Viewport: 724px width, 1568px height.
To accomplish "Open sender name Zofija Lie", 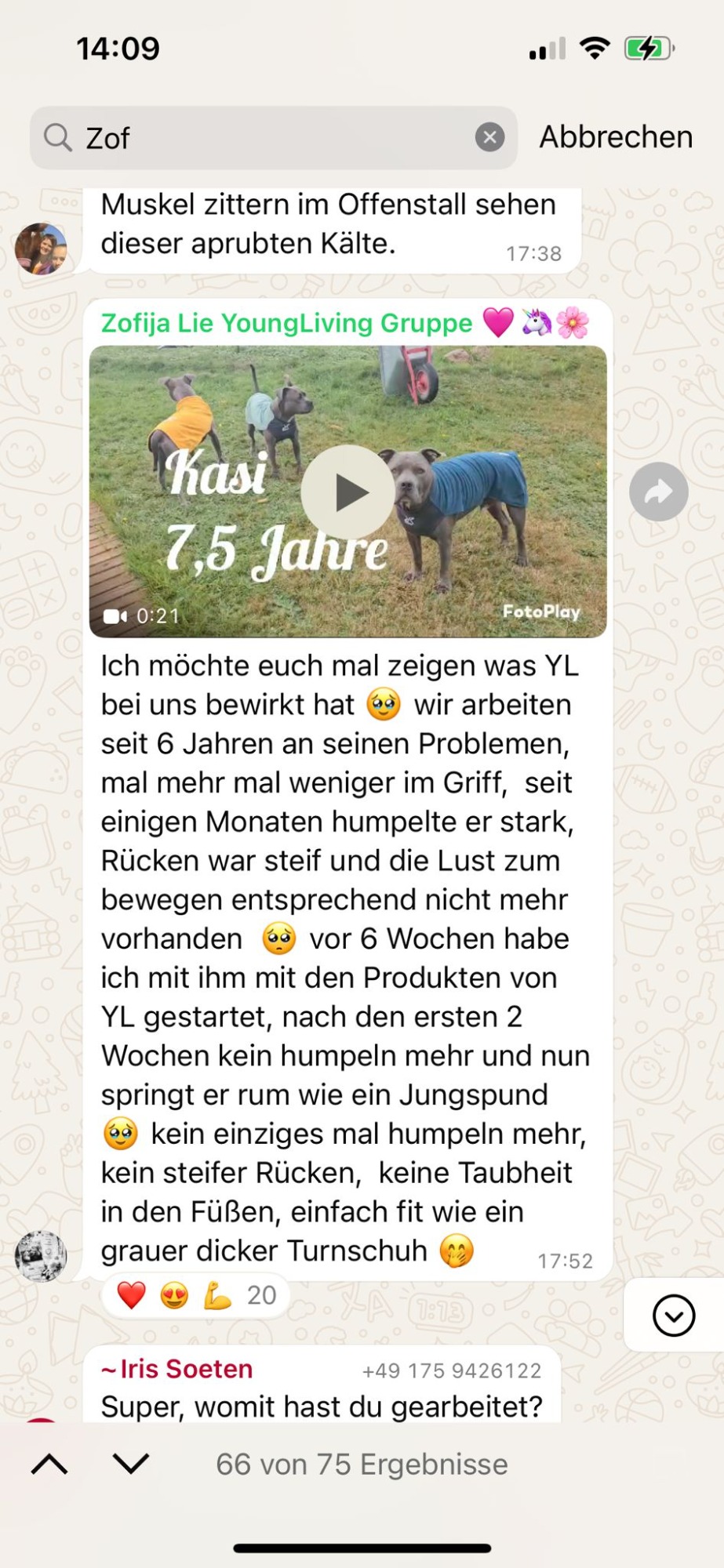I will (286, 323).
